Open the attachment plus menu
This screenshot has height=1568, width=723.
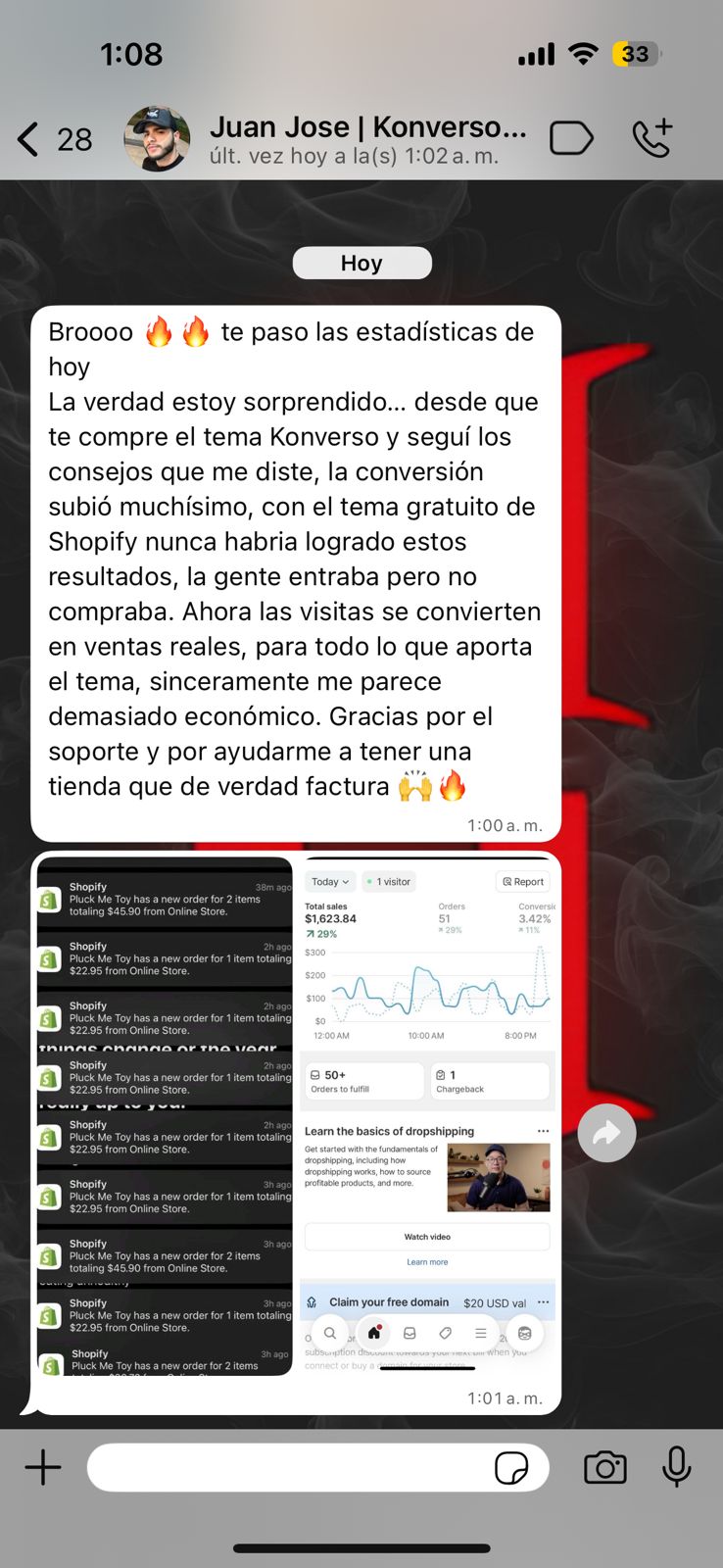pos(43,1467)
